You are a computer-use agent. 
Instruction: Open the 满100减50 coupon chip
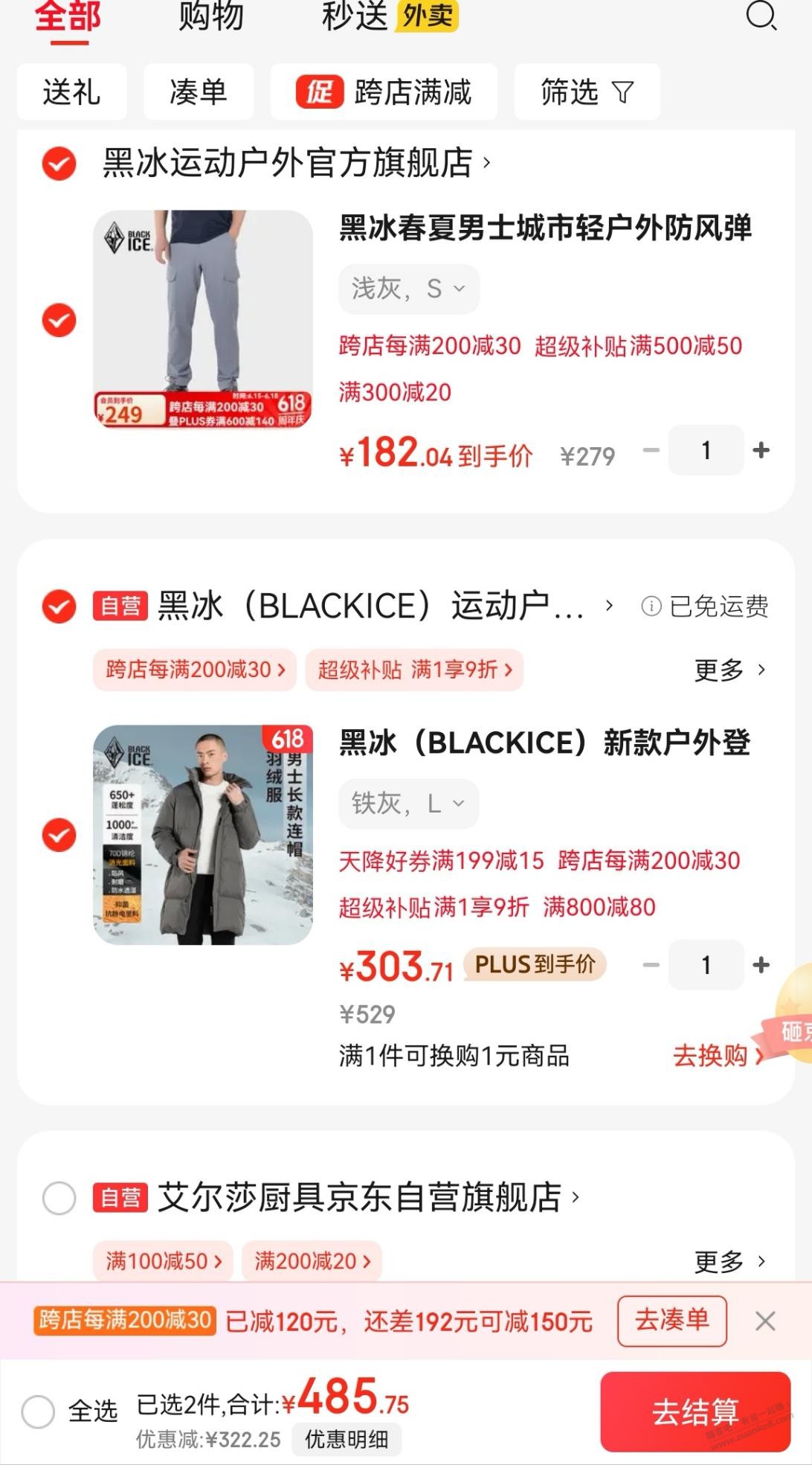pos(163,1260)
